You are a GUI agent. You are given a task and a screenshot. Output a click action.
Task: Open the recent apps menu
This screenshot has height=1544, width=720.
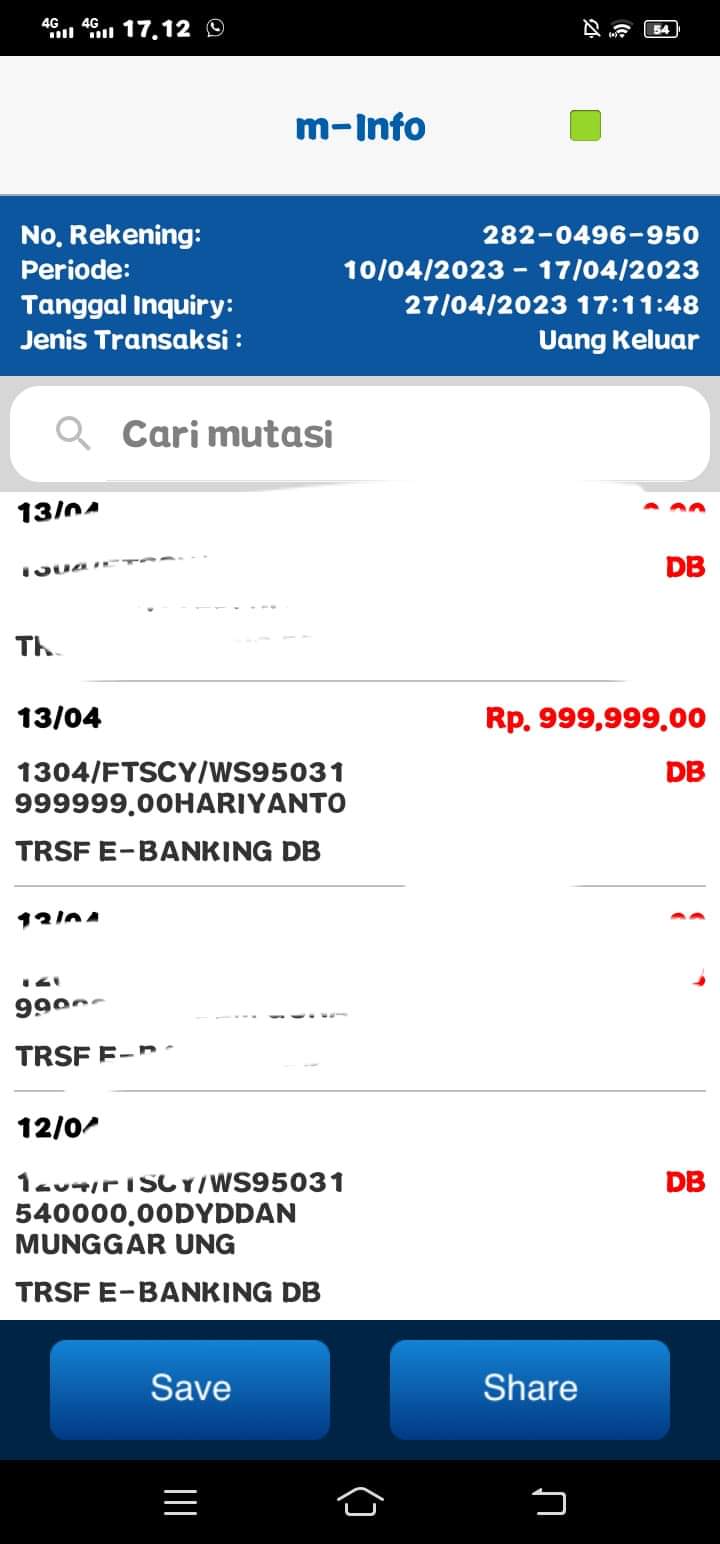[x=180, y=1502]
